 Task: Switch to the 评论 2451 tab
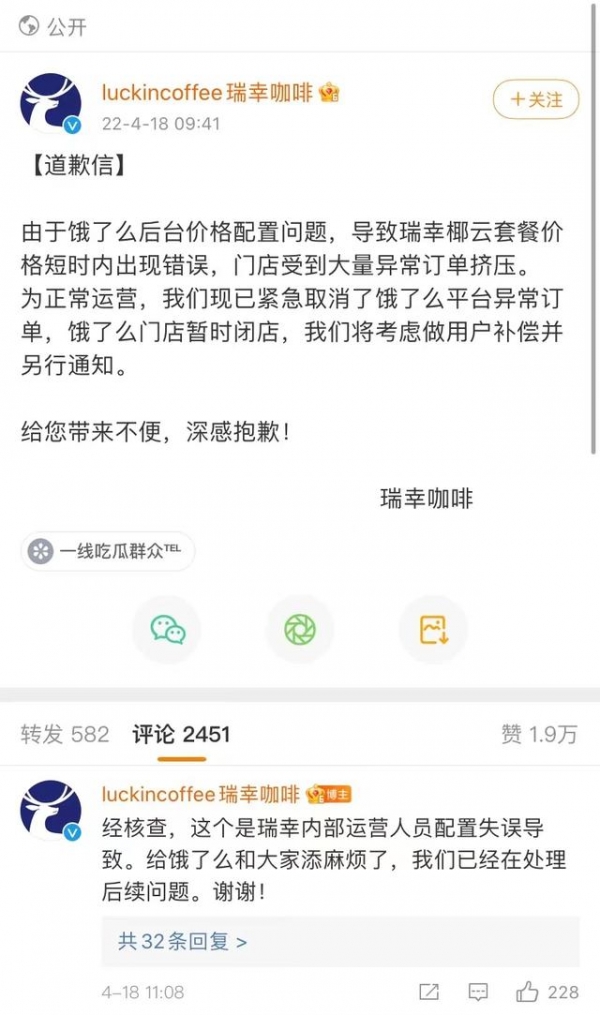[181, 734]
